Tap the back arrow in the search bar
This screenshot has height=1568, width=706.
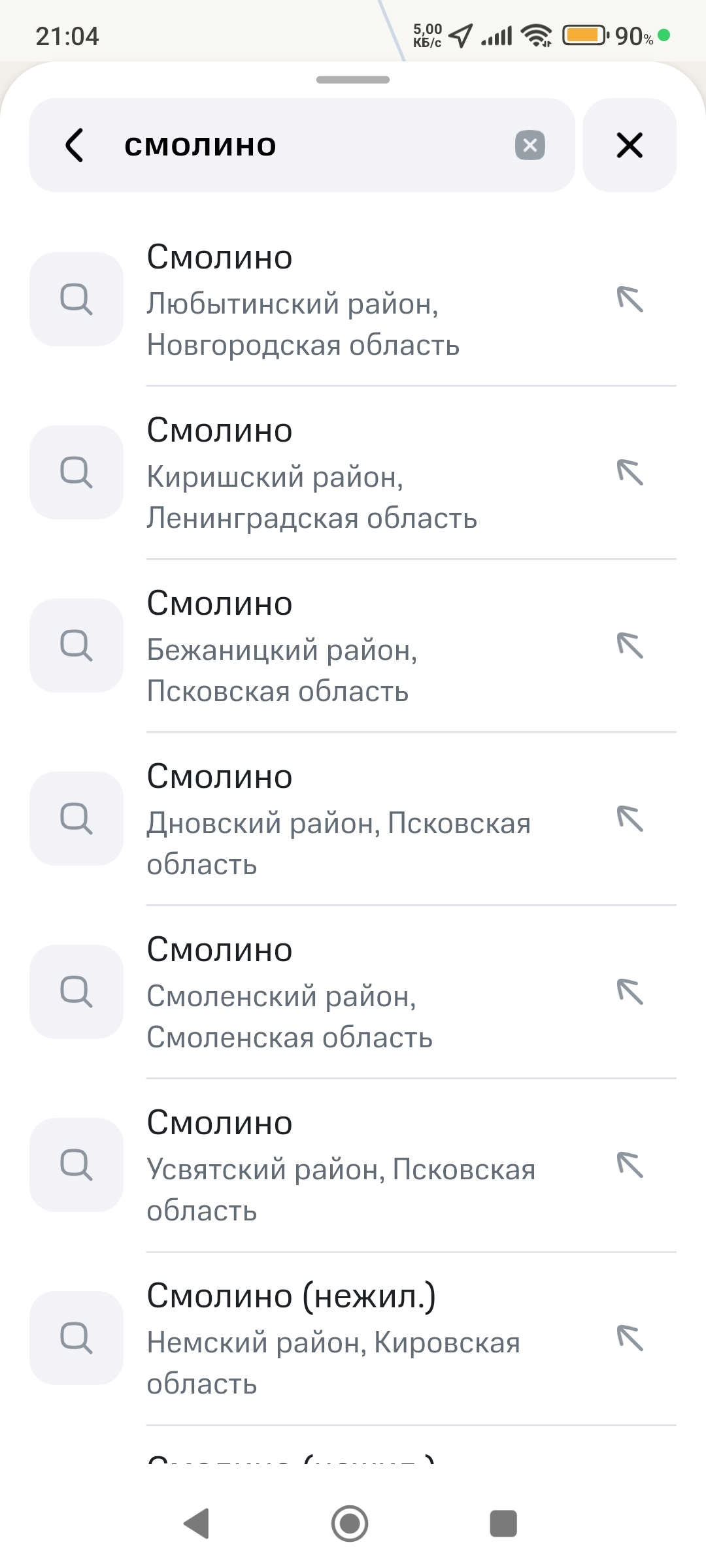[x=75, y=145]
